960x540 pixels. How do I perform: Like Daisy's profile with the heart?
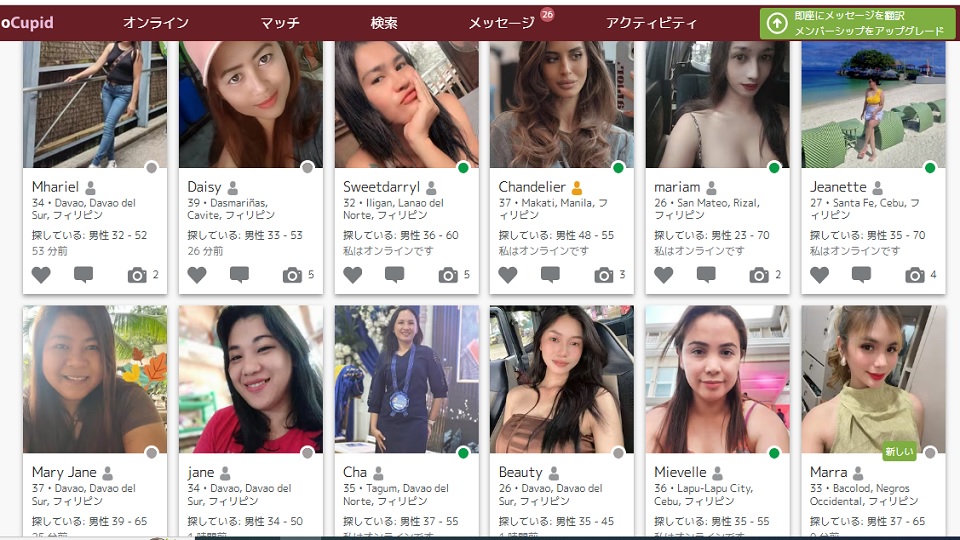pos(197,275)
